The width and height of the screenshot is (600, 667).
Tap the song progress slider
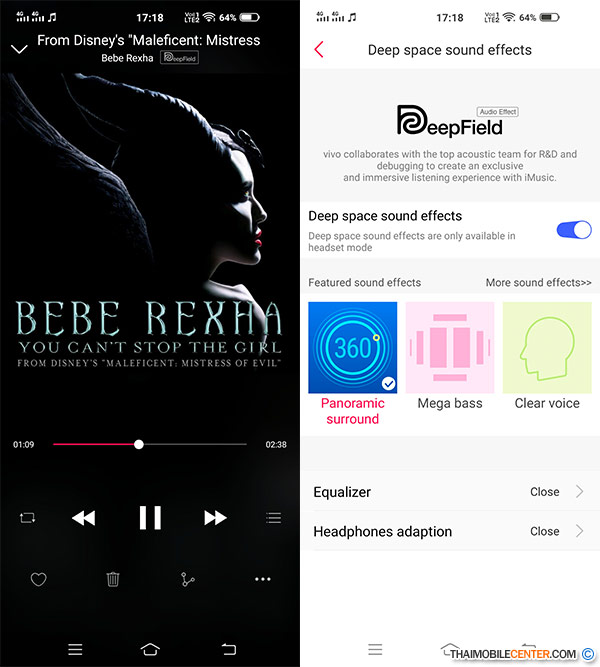coord(139,444)
